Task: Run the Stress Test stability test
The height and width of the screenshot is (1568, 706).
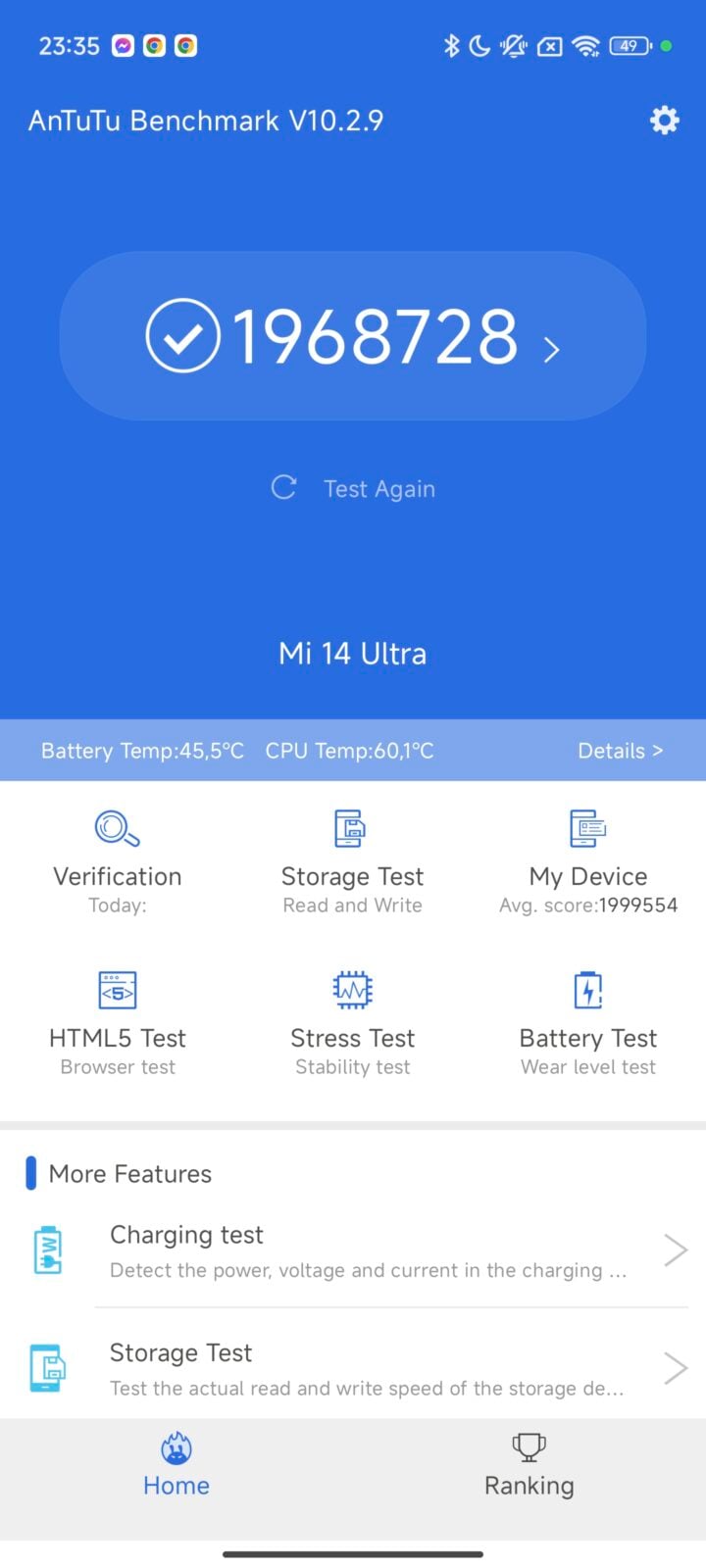Action: click(x=353, y=1024)
